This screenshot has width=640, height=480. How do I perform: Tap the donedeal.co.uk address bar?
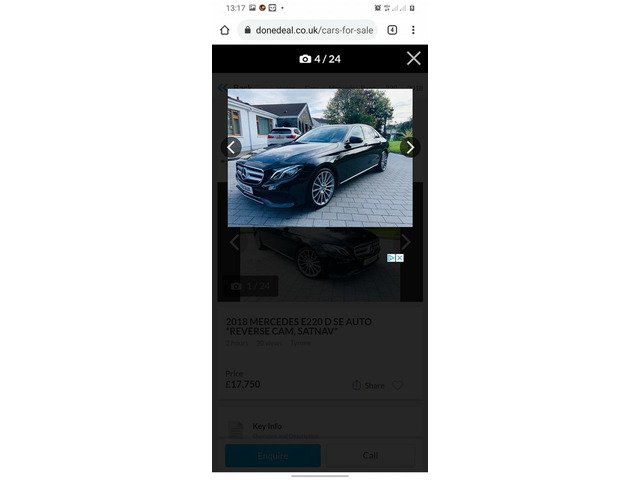(x=308, y=30)
